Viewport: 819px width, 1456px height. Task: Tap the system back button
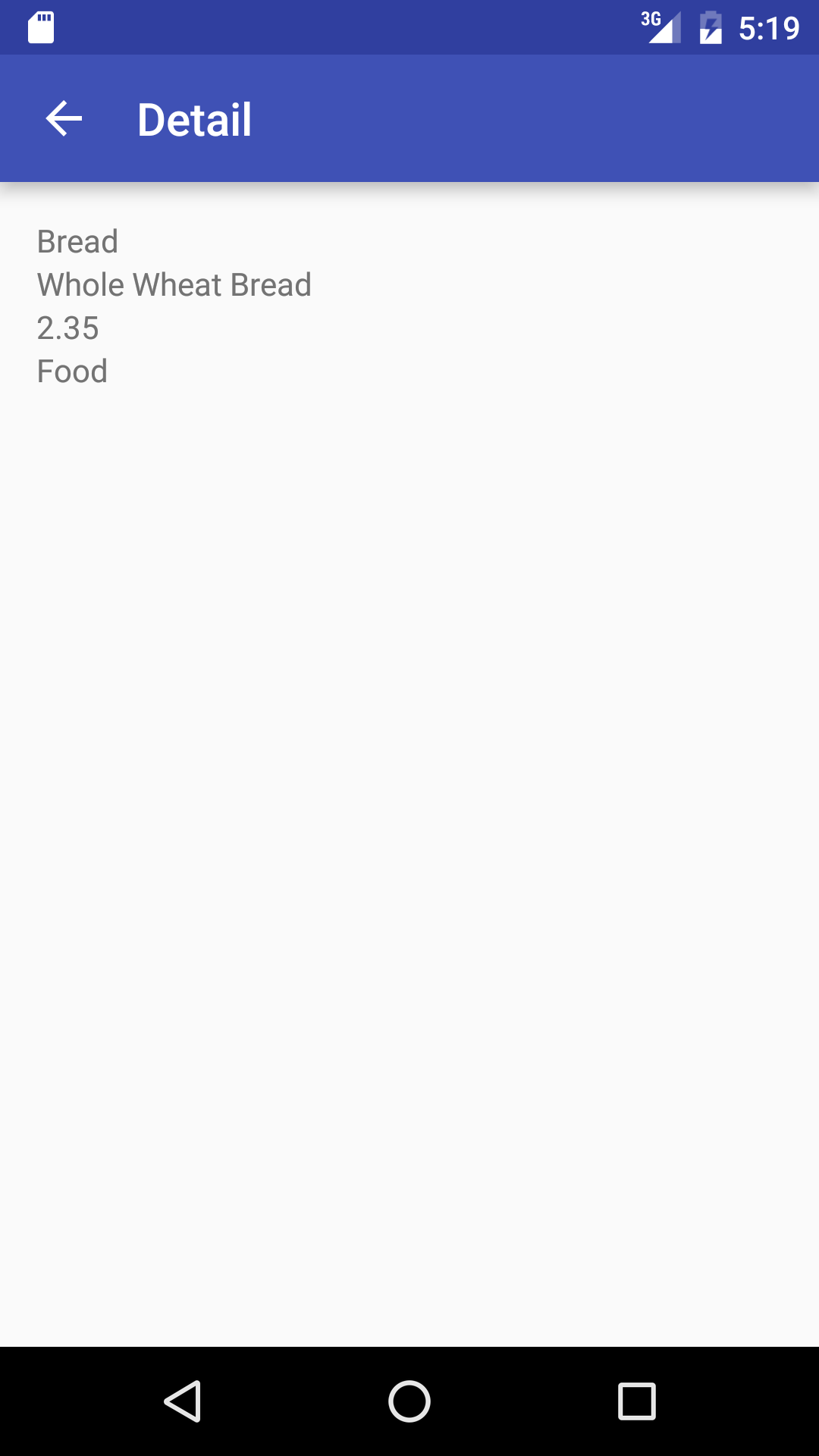pyautogui.click(x=183, y=1401)
